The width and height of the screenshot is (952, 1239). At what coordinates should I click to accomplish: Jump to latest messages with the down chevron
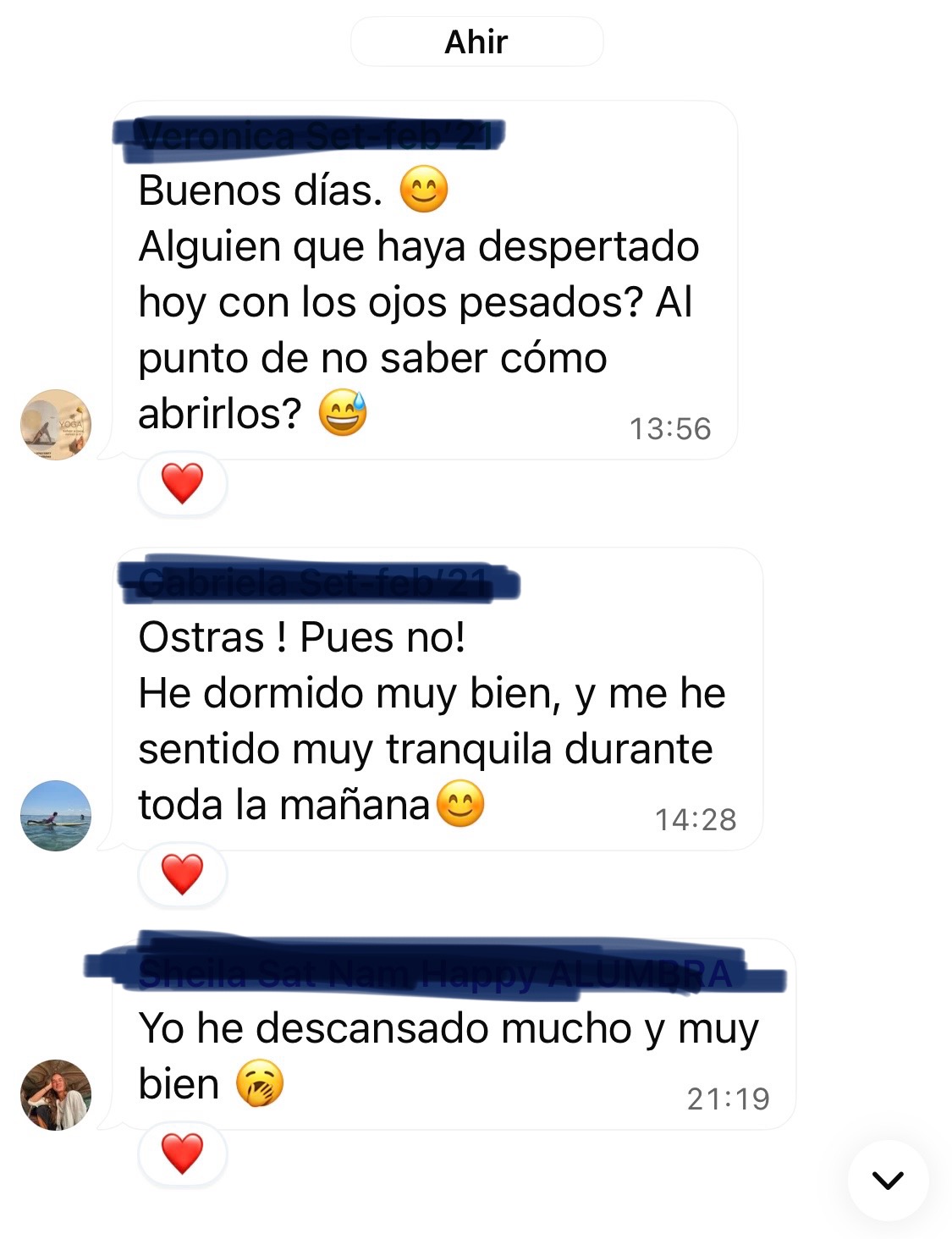click(888, 1180)
